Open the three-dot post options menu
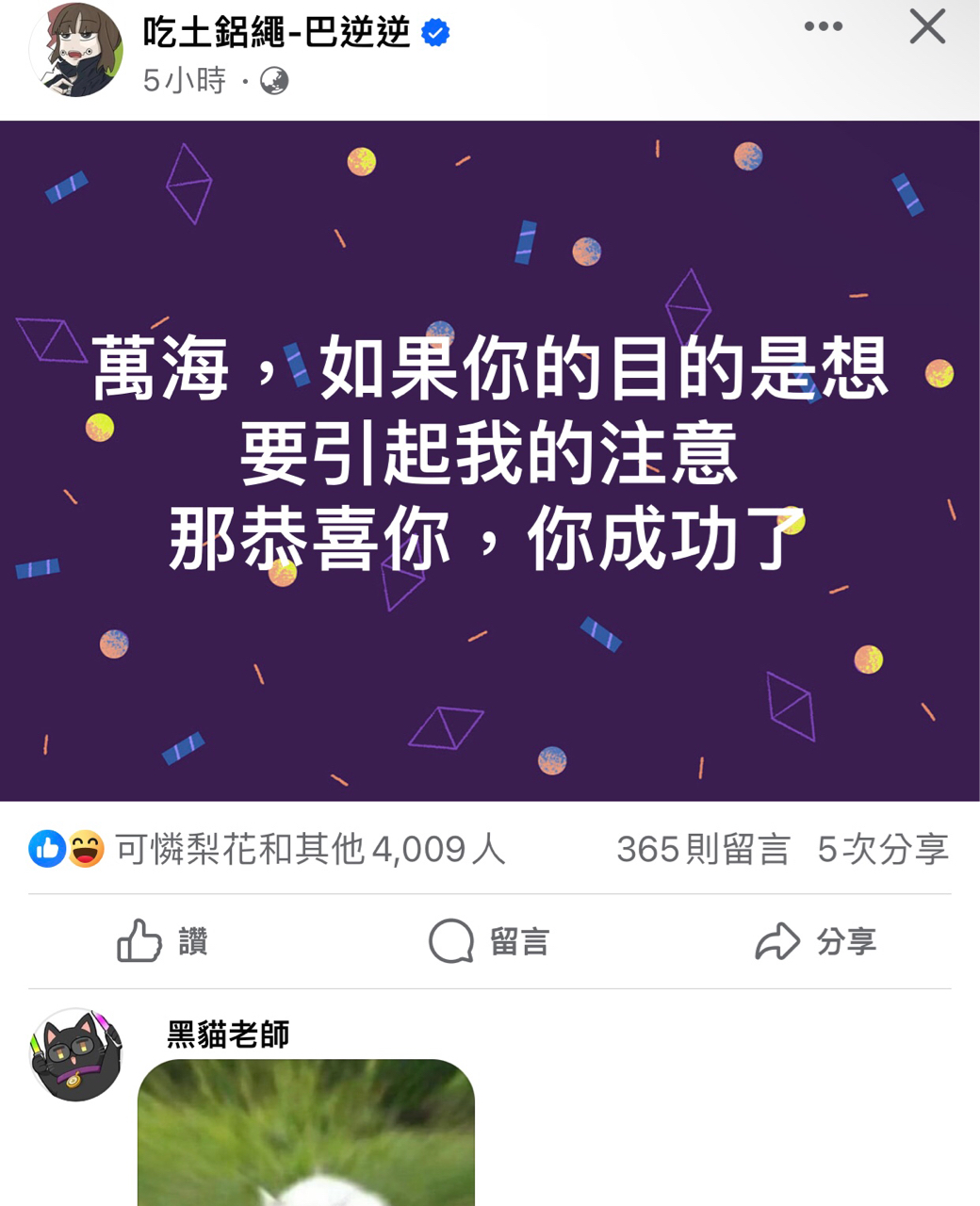The height and width of the screenshot is (1206, 980). click(823, 26)
